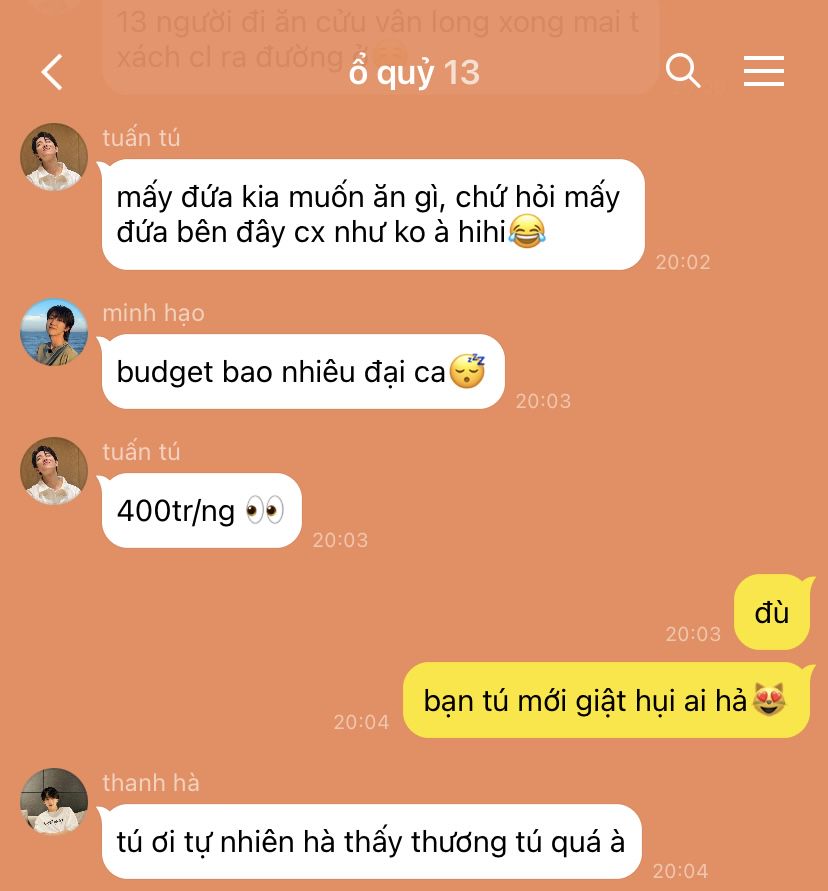Tap tuấn tú's avatar beside the 400tr/ng message
This screenshot has width=828, height=891.
point(54,471)
